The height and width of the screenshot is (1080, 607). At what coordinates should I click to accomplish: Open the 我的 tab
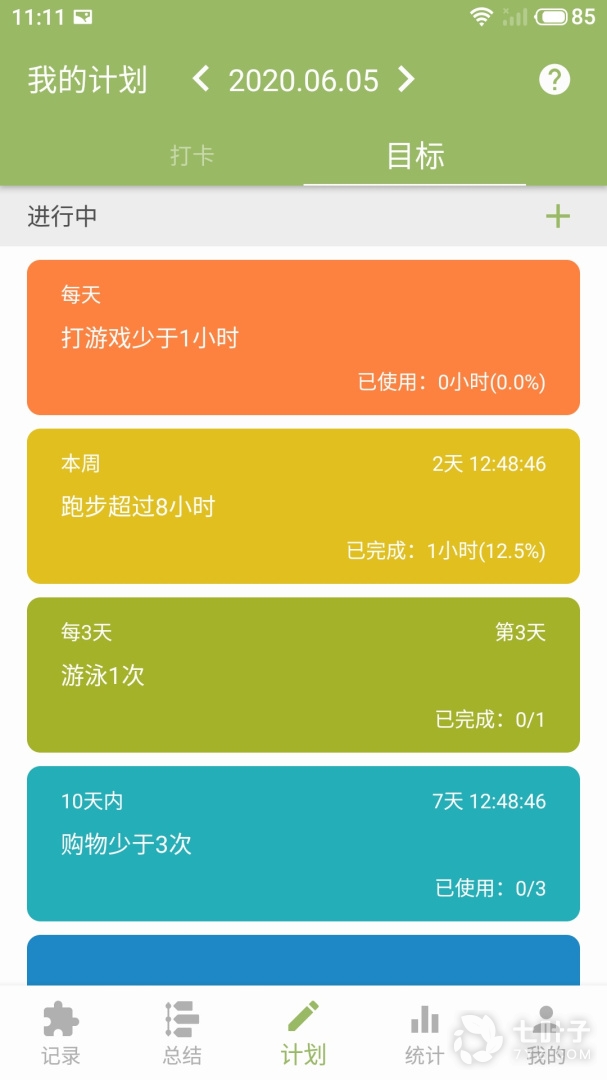click(546, 1034)
